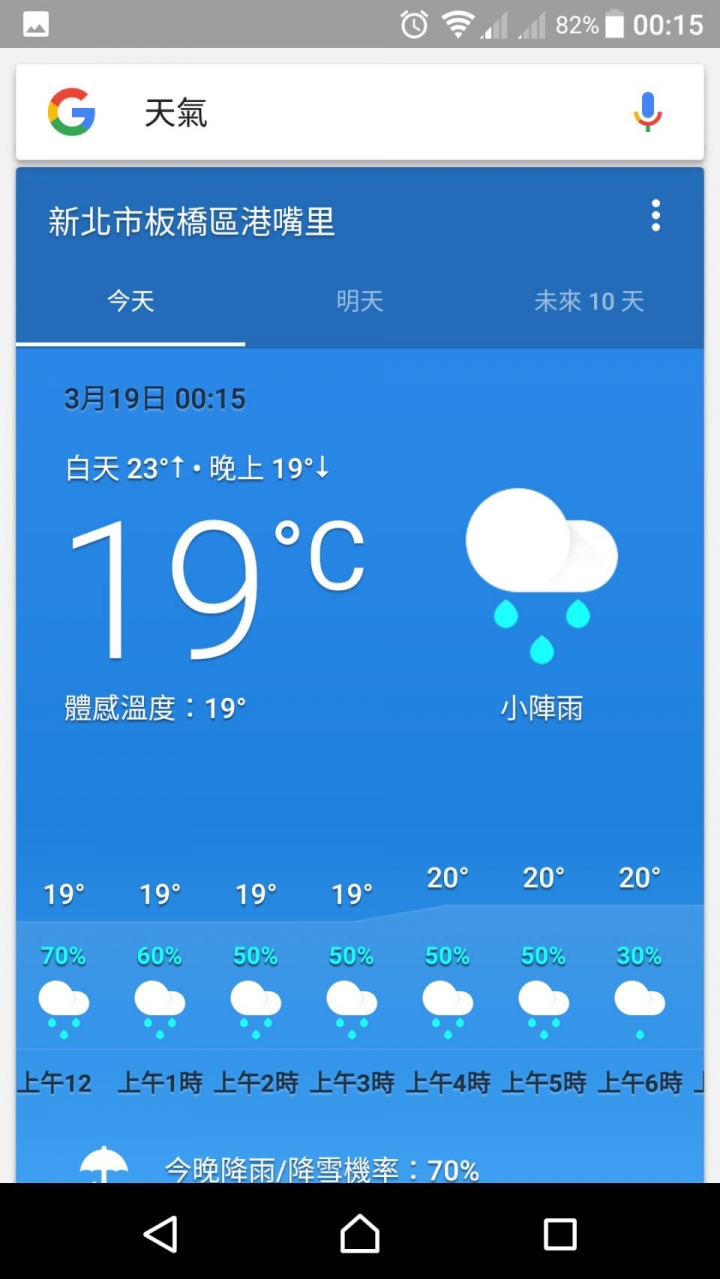Return to the home screen

point(360,1234)
